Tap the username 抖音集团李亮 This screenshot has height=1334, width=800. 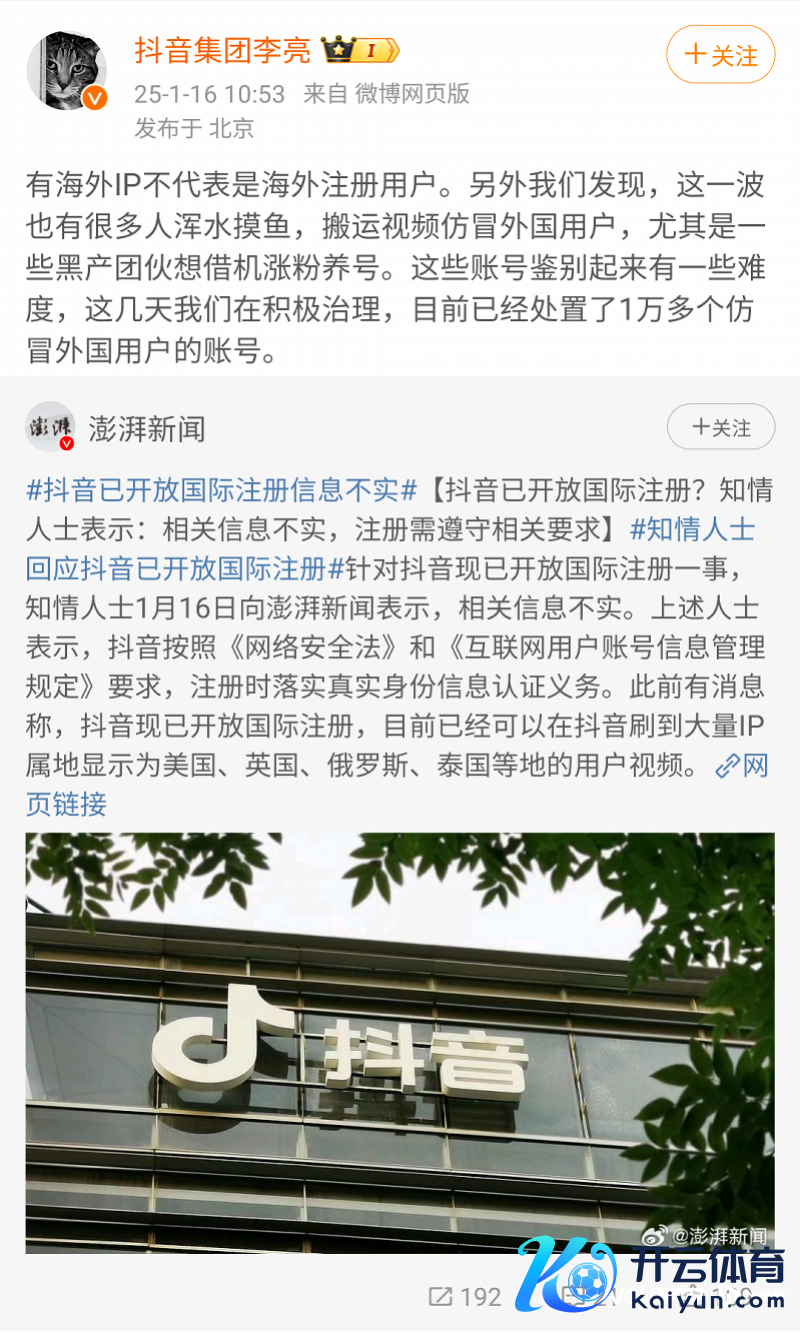pyautogui.click(x=222, y=50)
